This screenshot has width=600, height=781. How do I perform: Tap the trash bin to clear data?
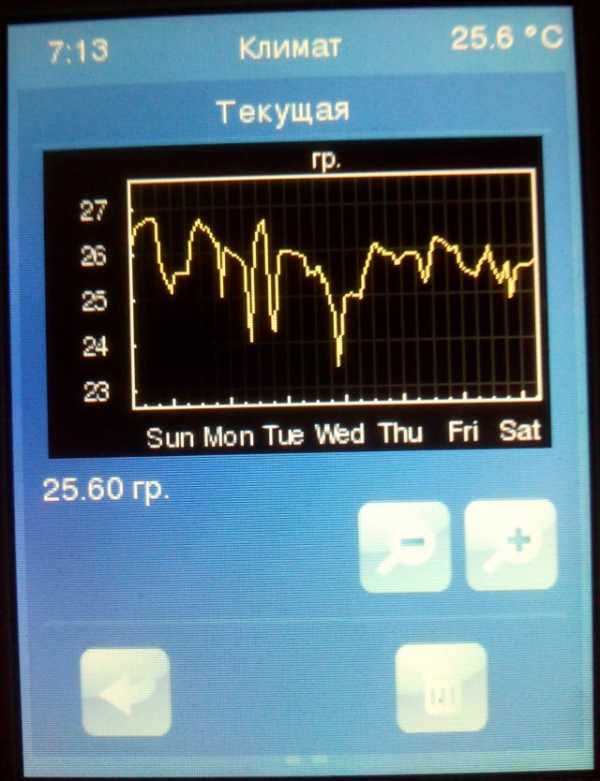(x=441, y=690)
